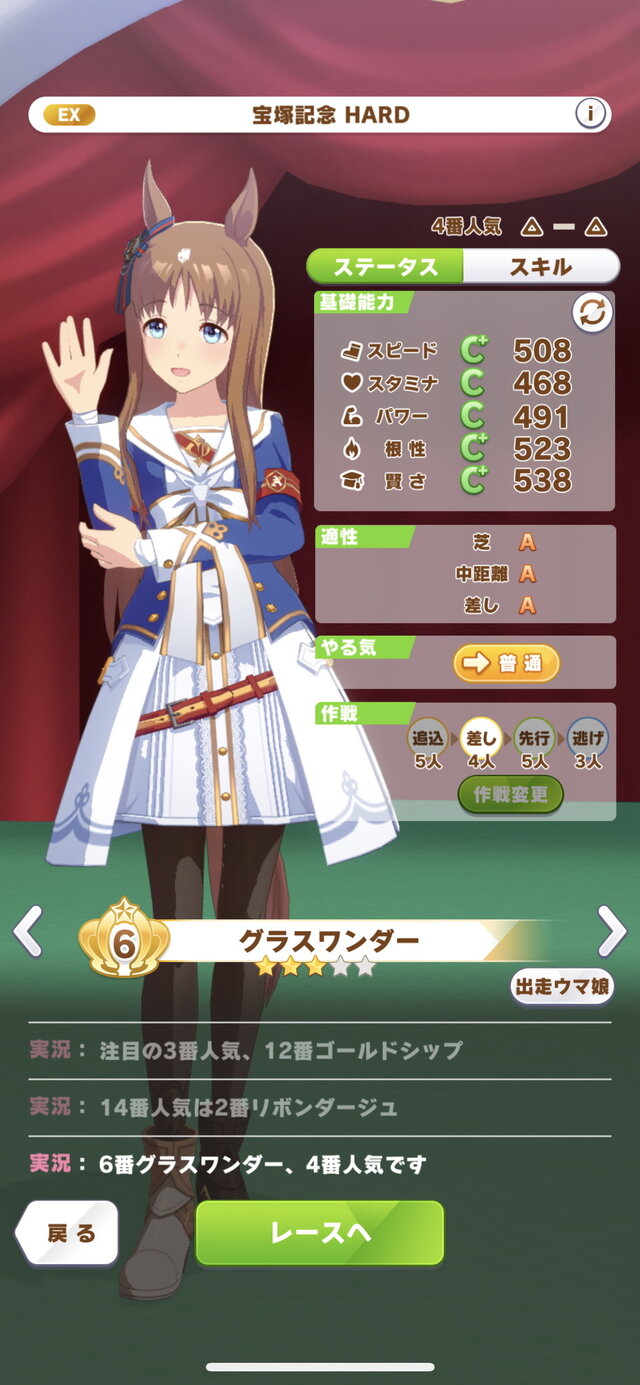Start the race with レースへ
This screenshot has height=1385, width=640.
pos(319,1233)
